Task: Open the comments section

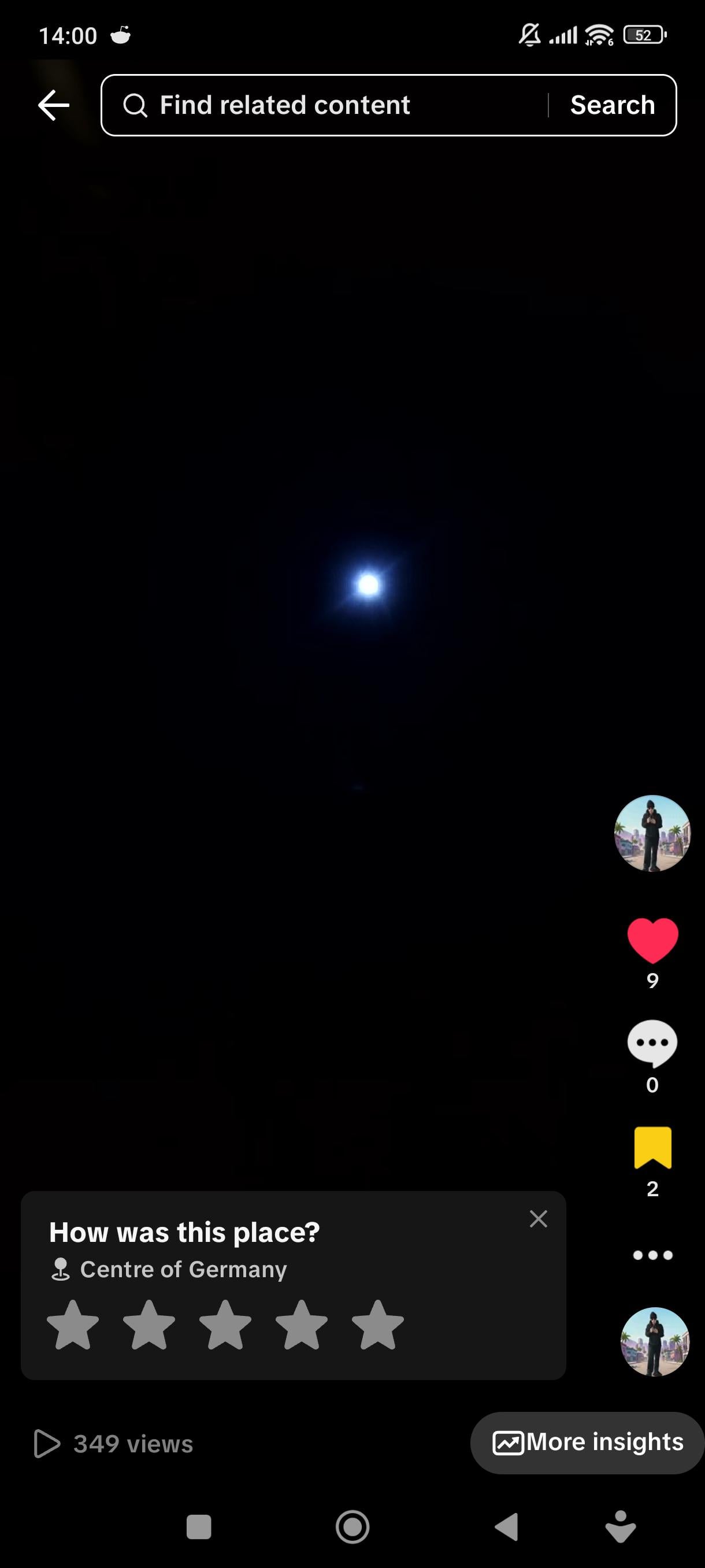Action: [652, 1043]
